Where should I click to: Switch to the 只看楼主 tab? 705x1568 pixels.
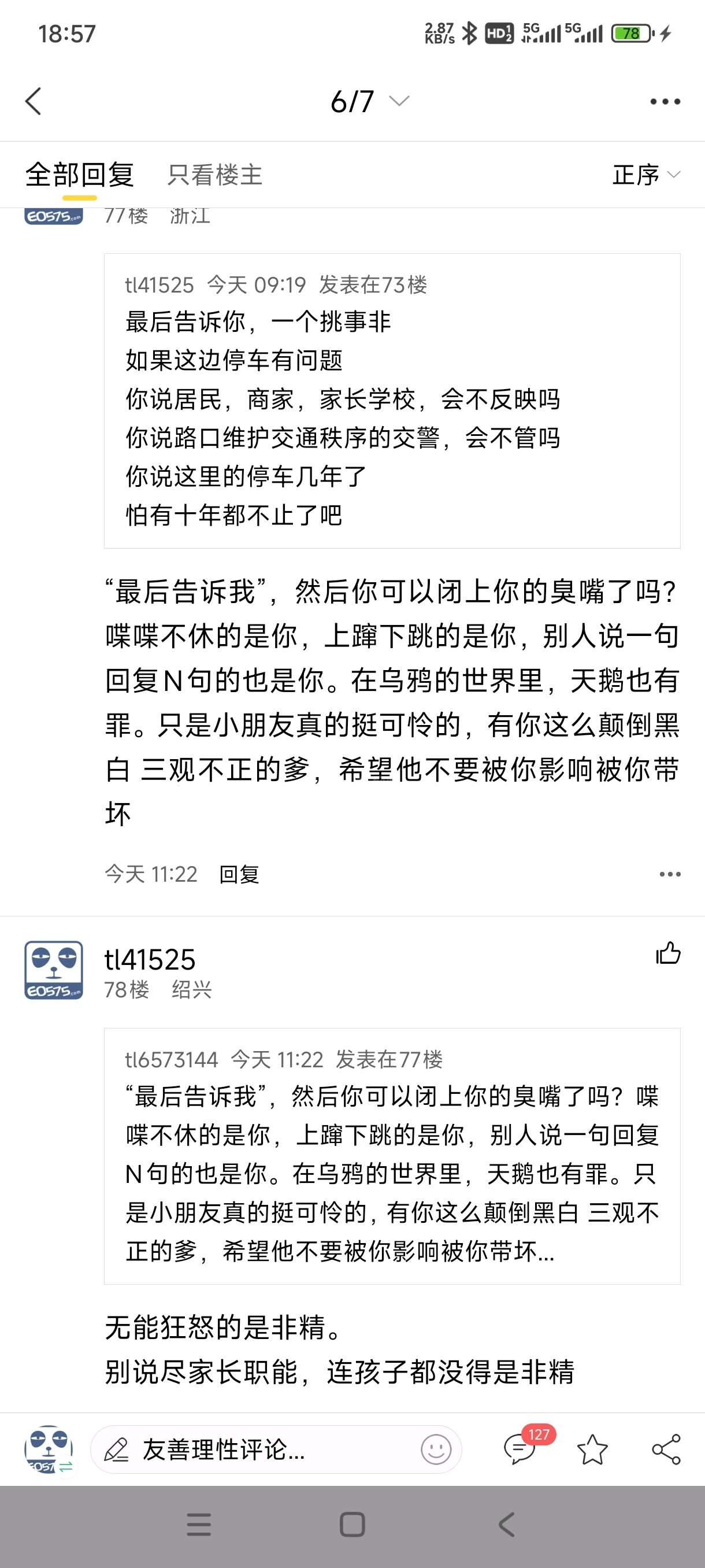pyautogui.click(x=215, y=175)
